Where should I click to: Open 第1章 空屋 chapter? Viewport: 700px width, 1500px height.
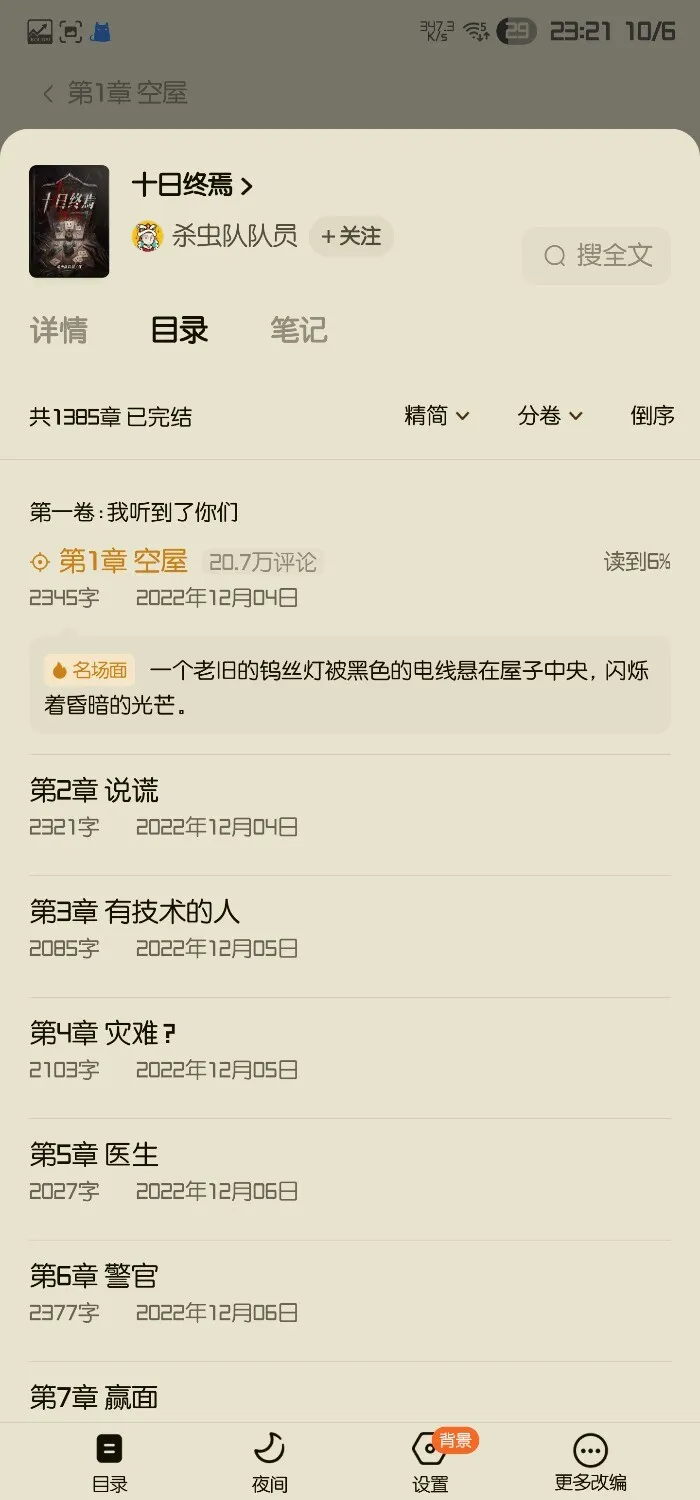122,562
